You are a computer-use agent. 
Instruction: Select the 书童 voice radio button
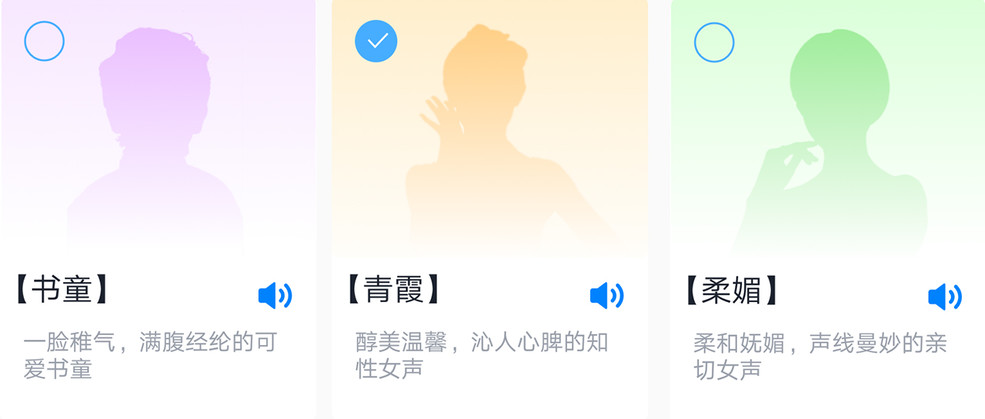pyautogui.click(x=44, y=41)
